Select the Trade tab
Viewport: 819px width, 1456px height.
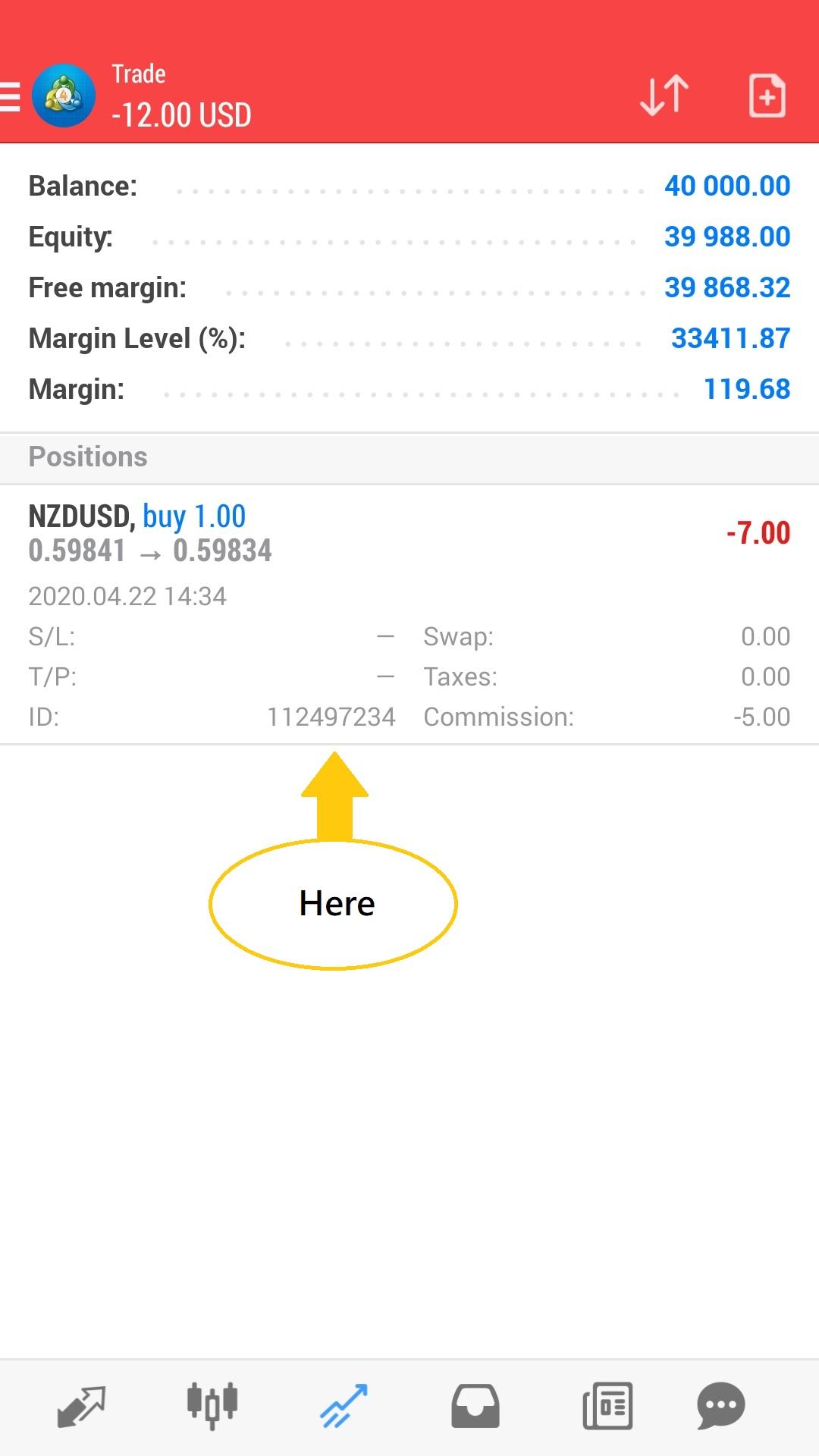point(344,1407)
